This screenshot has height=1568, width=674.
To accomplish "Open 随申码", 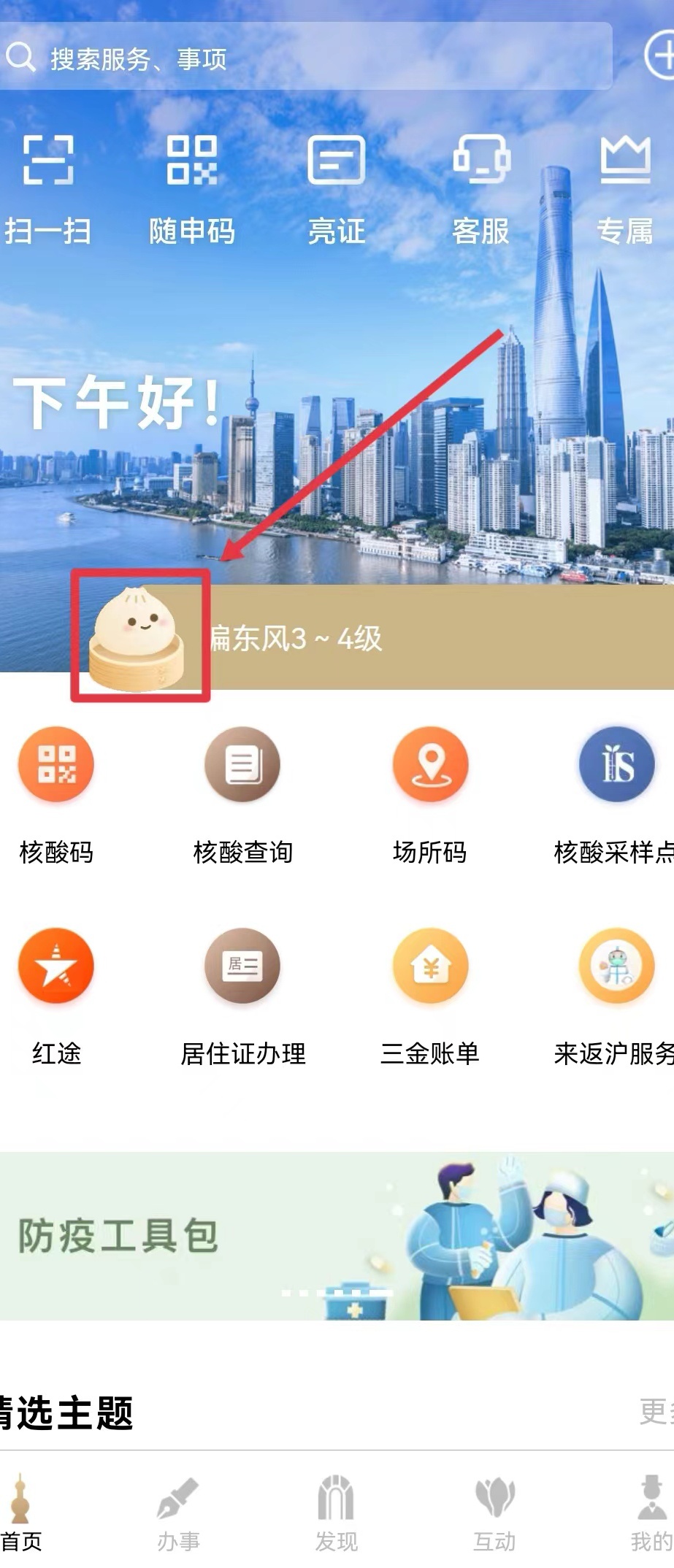I will tap(192, 189).
